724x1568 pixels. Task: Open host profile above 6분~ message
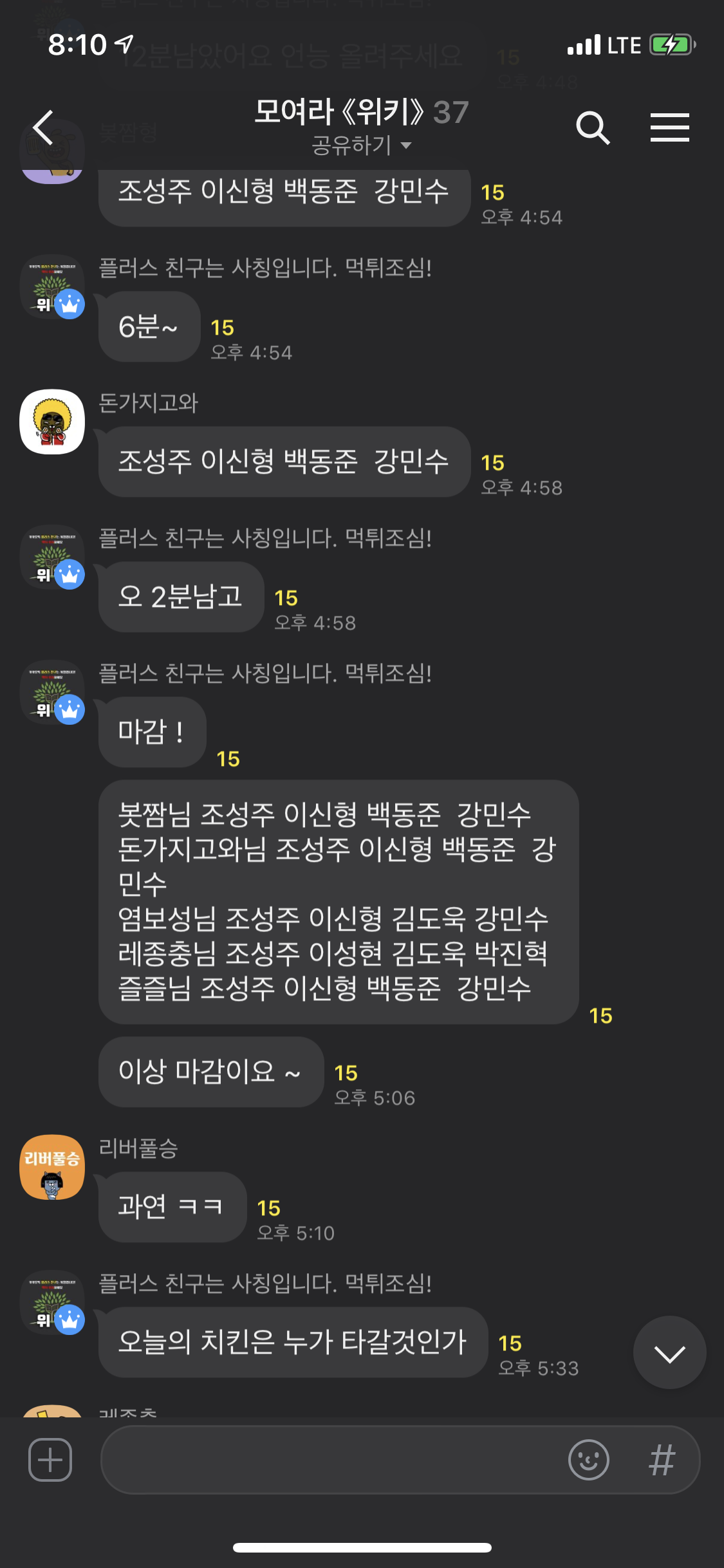(52, 287)
